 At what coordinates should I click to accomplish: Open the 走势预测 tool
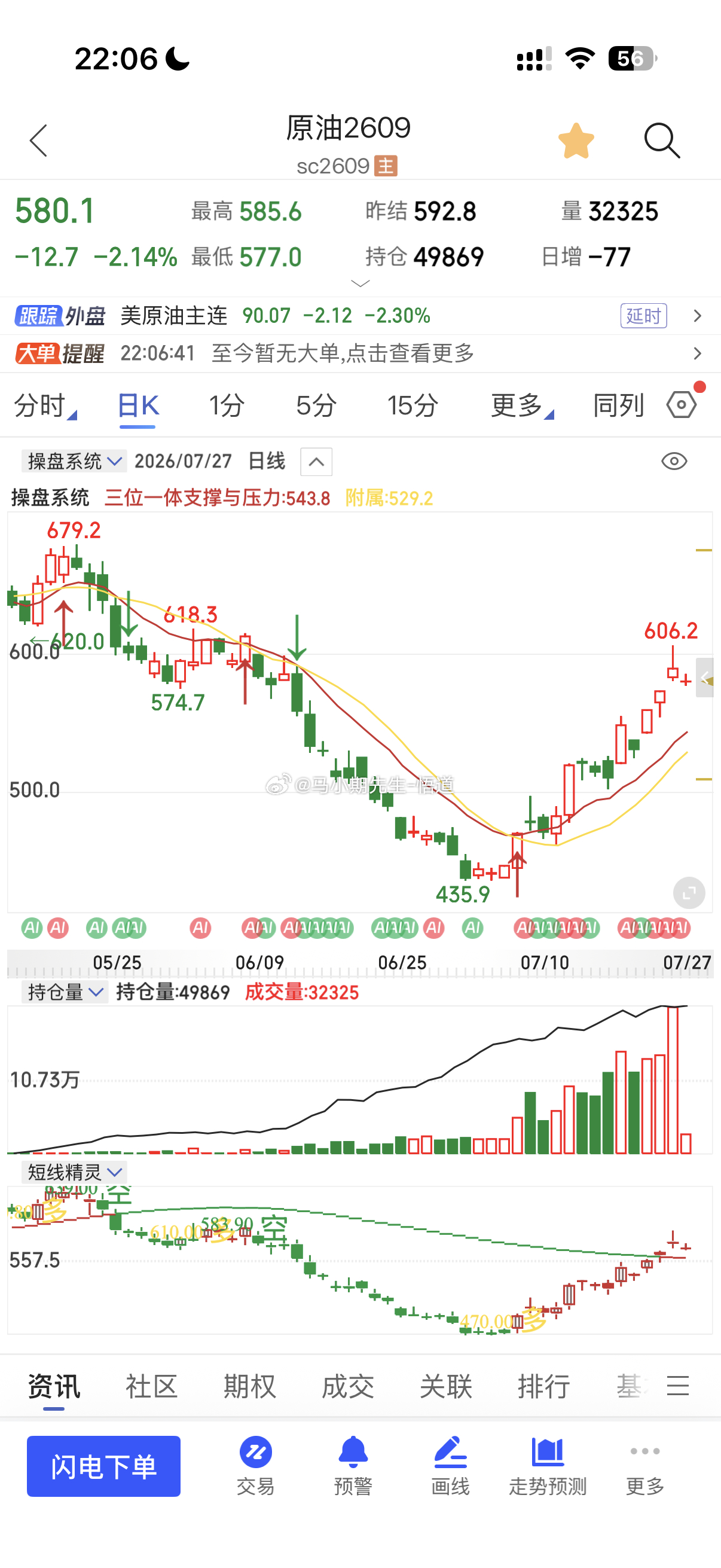coord(548,1466)
